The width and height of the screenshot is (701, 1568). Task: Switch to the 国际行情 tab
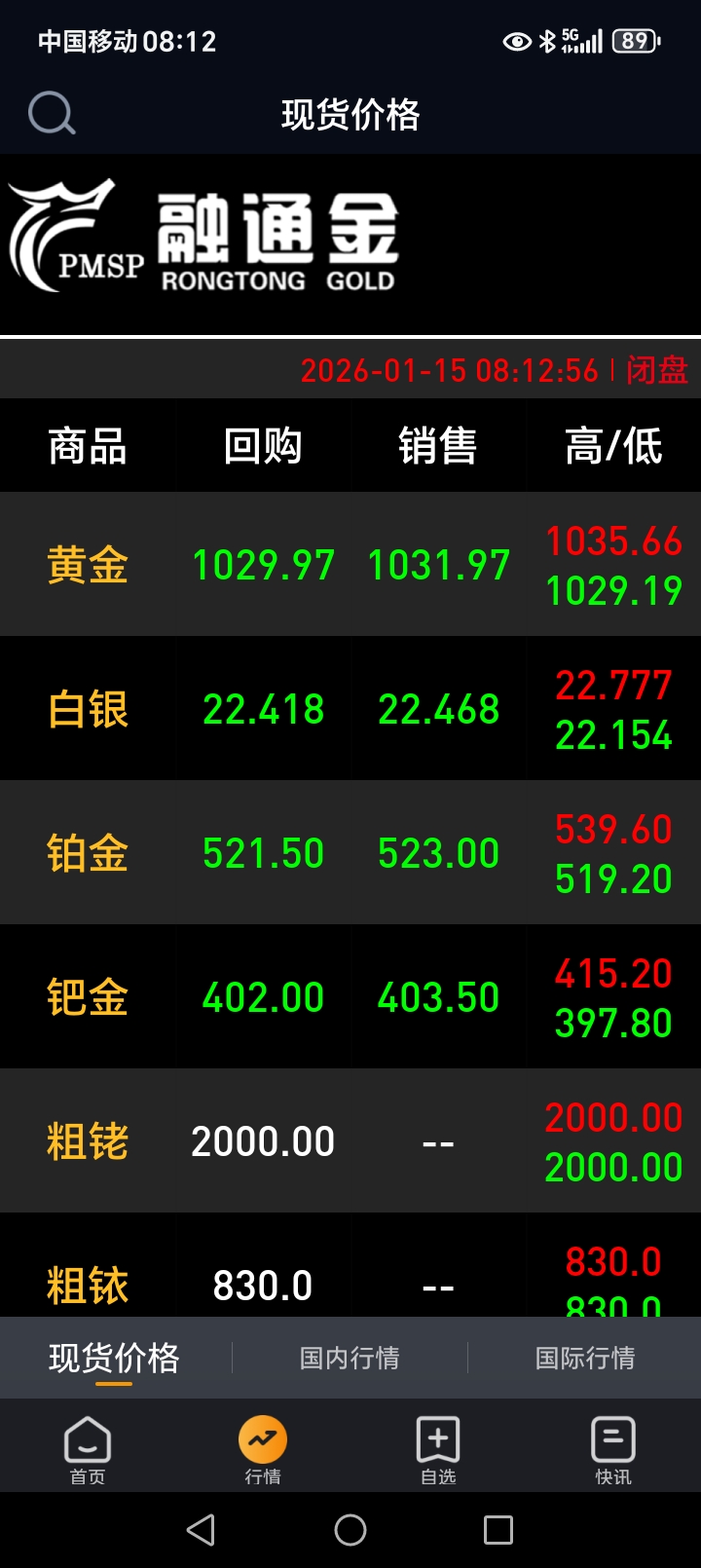[585, 1358]
